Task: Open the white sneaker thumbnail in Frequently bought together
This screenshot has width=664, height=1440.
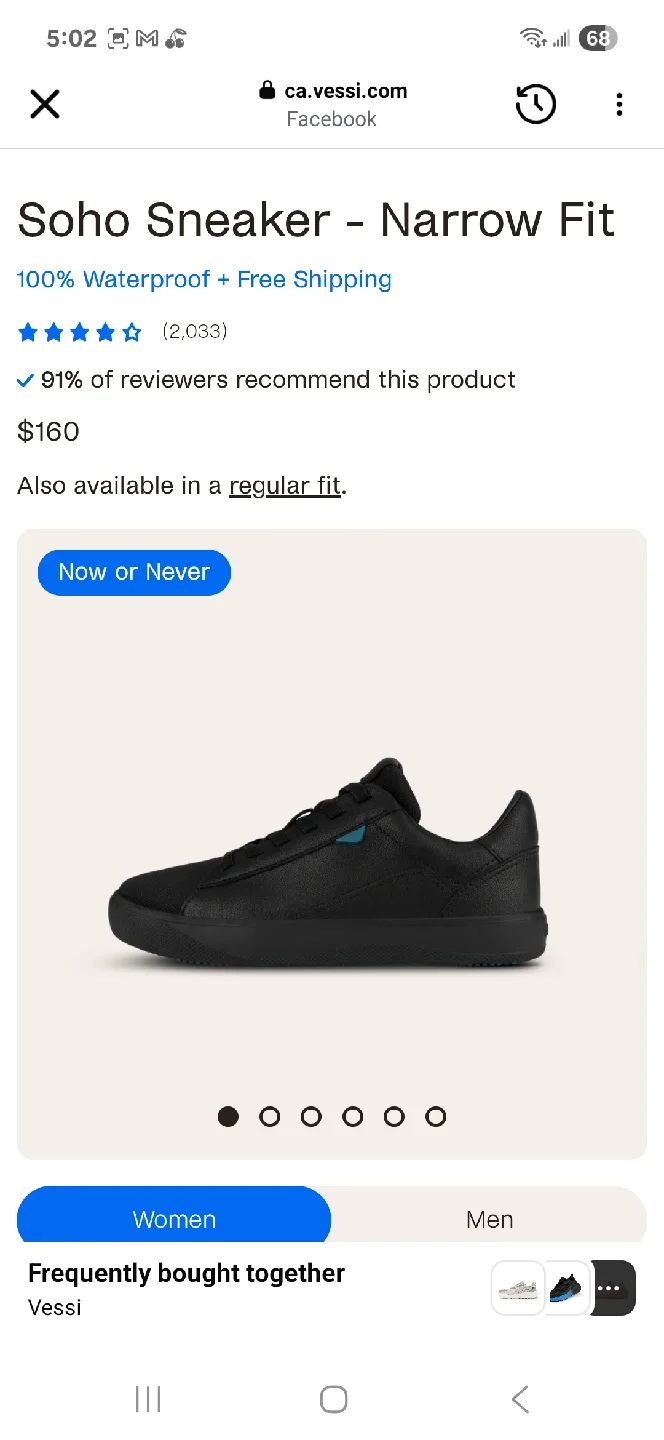Action: click(x=518, y=1288)
